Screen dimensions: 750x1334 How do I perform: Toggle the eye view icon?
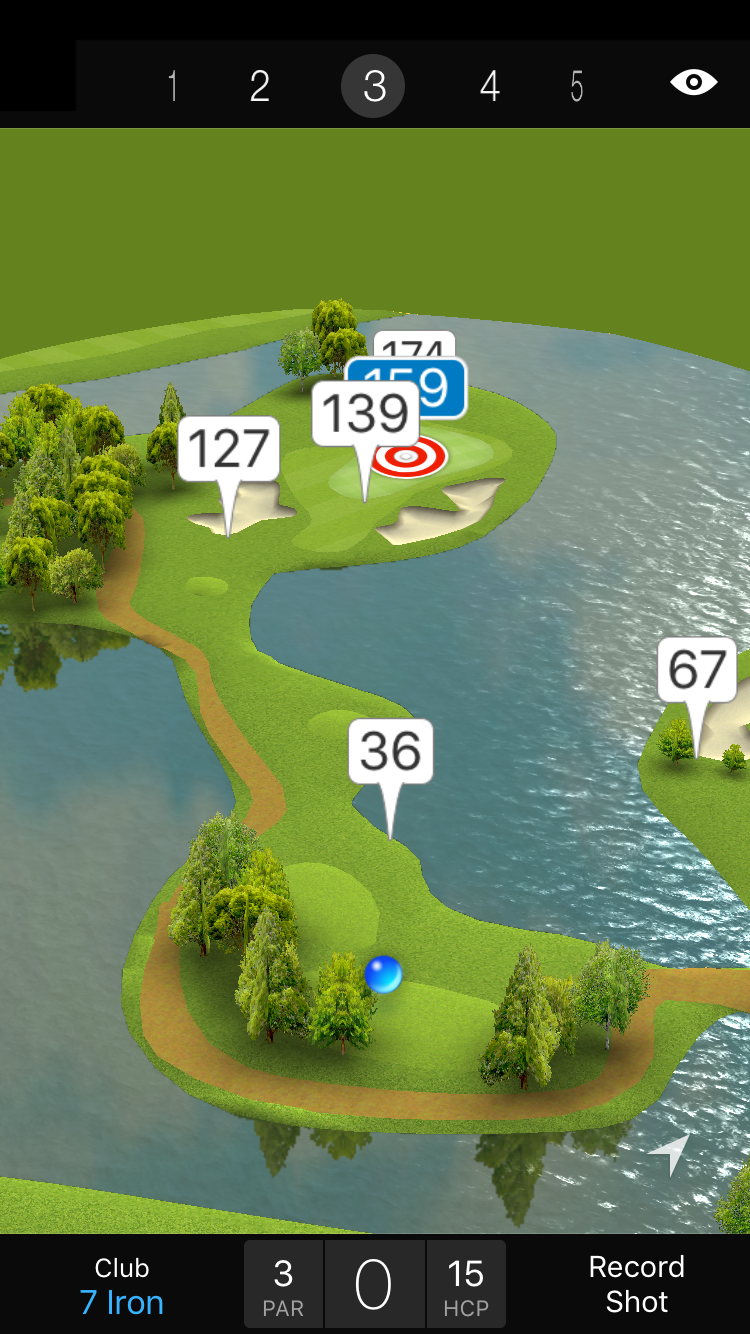(694, 83)
